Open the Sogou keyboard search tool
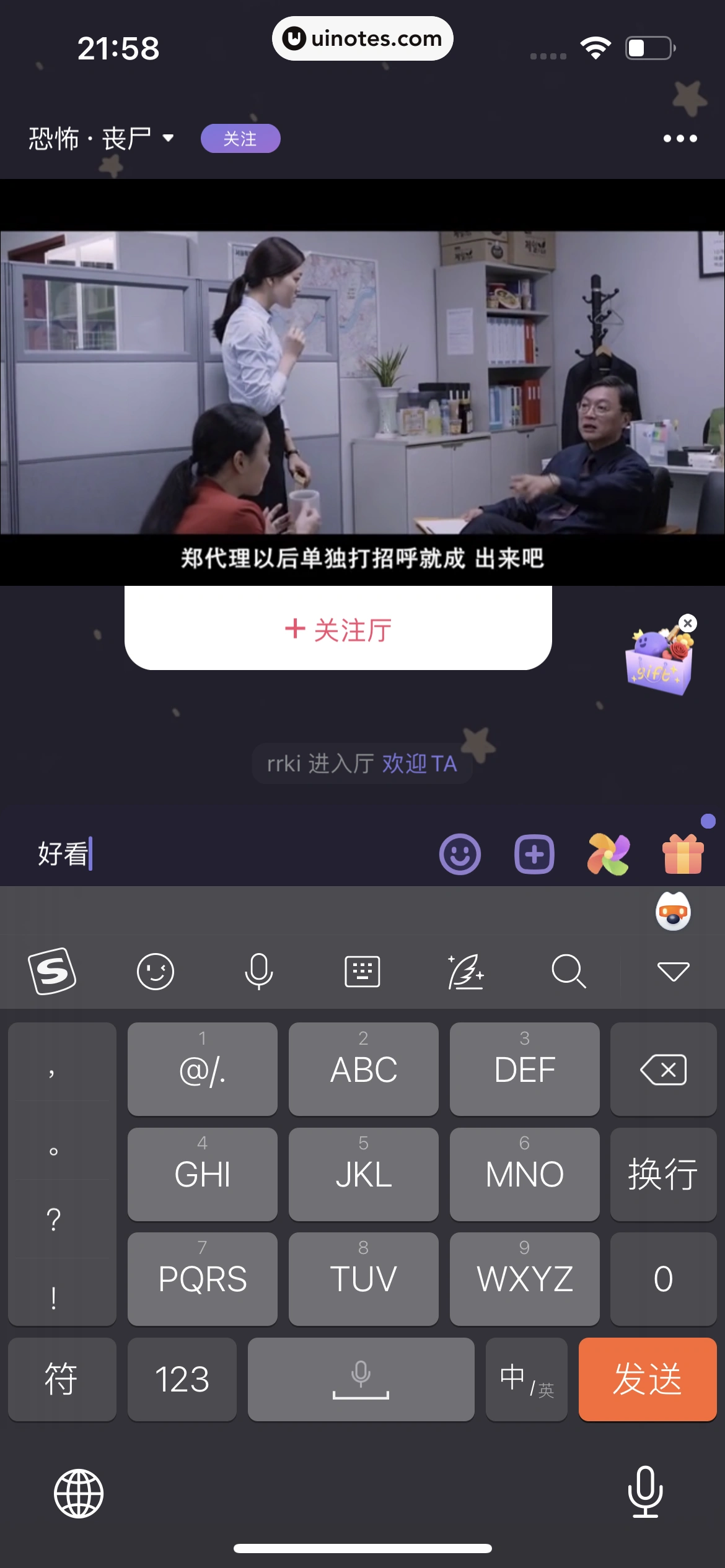The height and width of the screenshot is (1568, 725). (x=568, y=971)
